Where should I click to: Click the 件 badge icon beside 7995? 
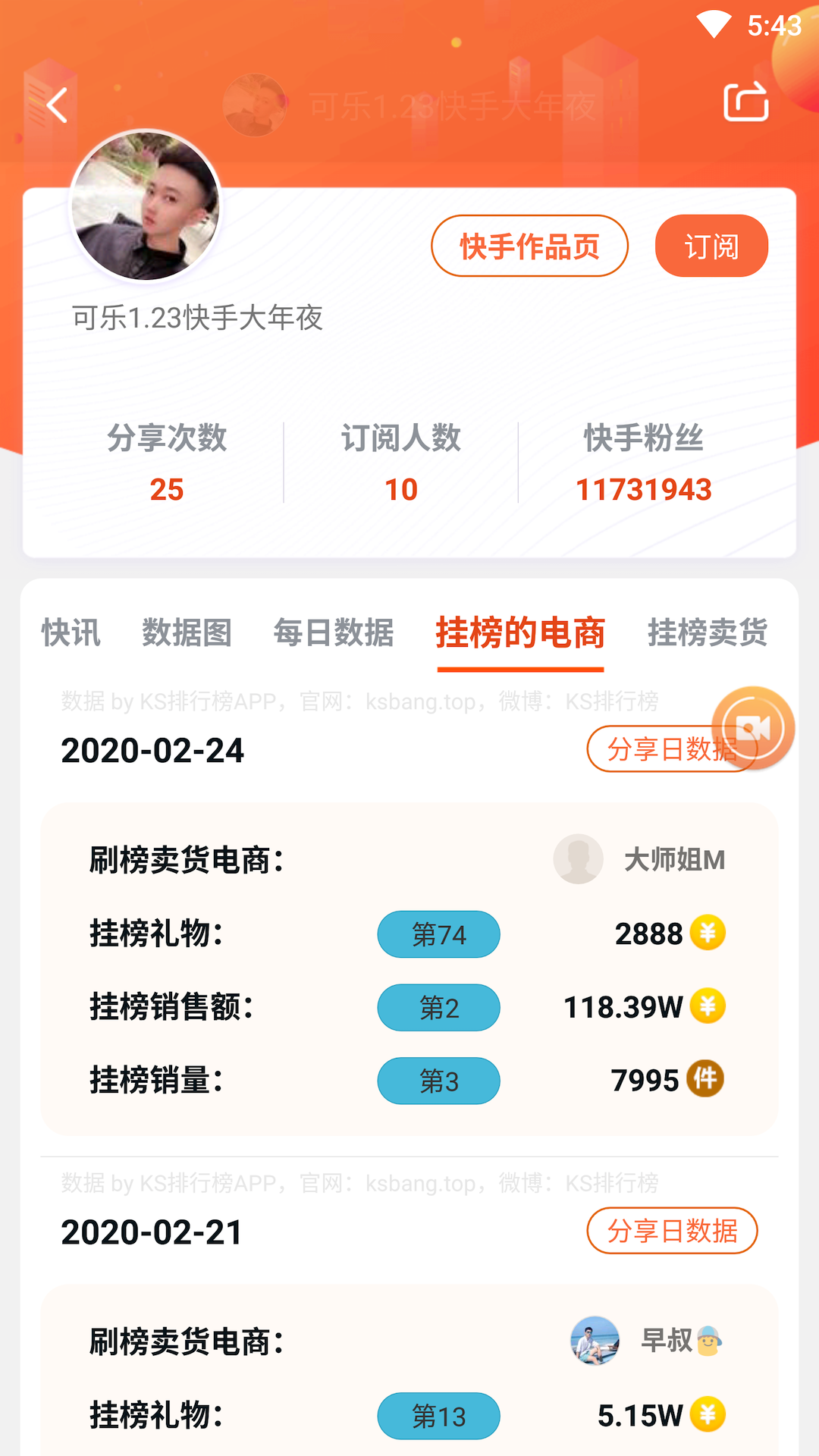(707, 1078)
